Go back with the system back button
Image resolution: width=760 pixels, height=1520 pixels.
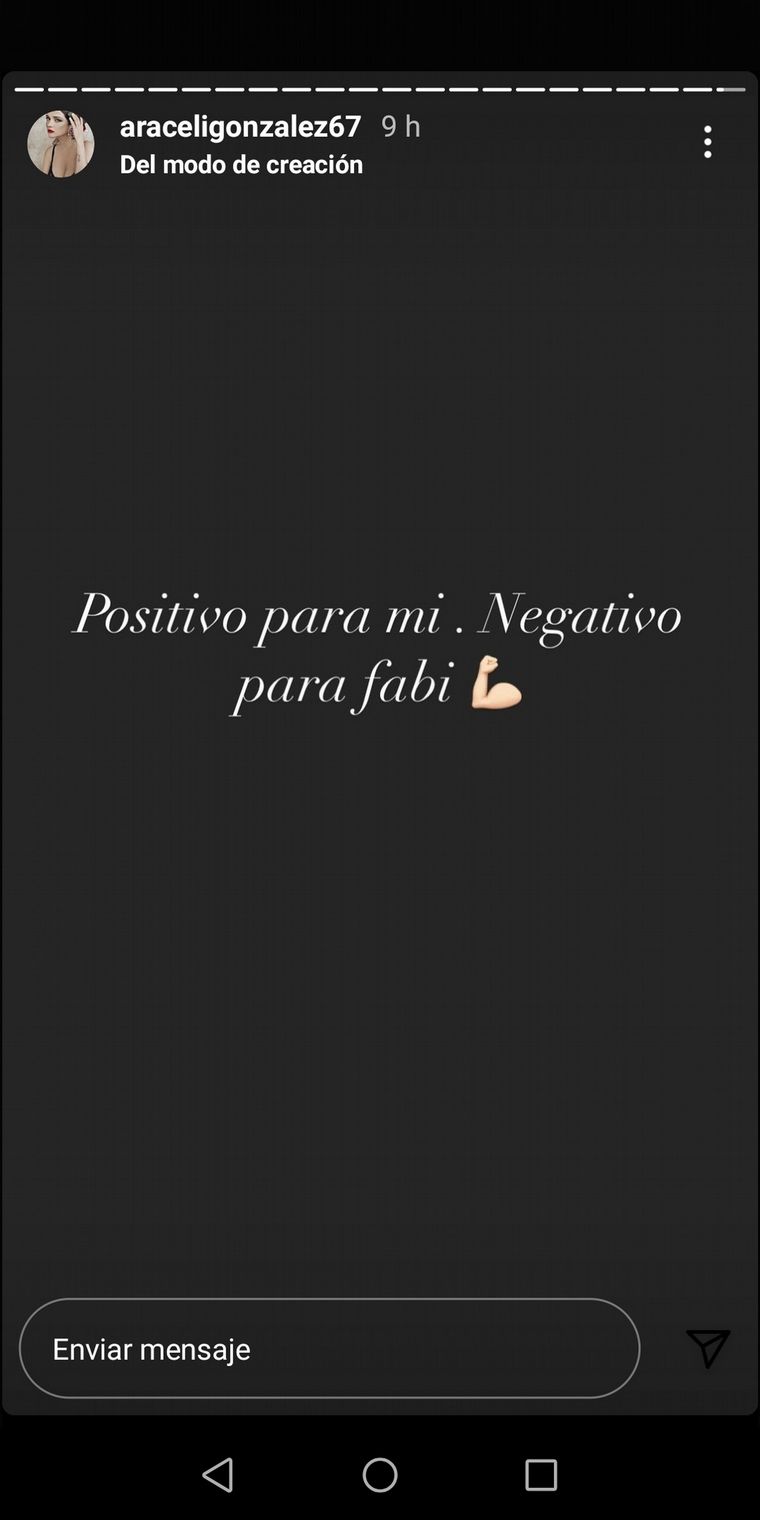218,1474
